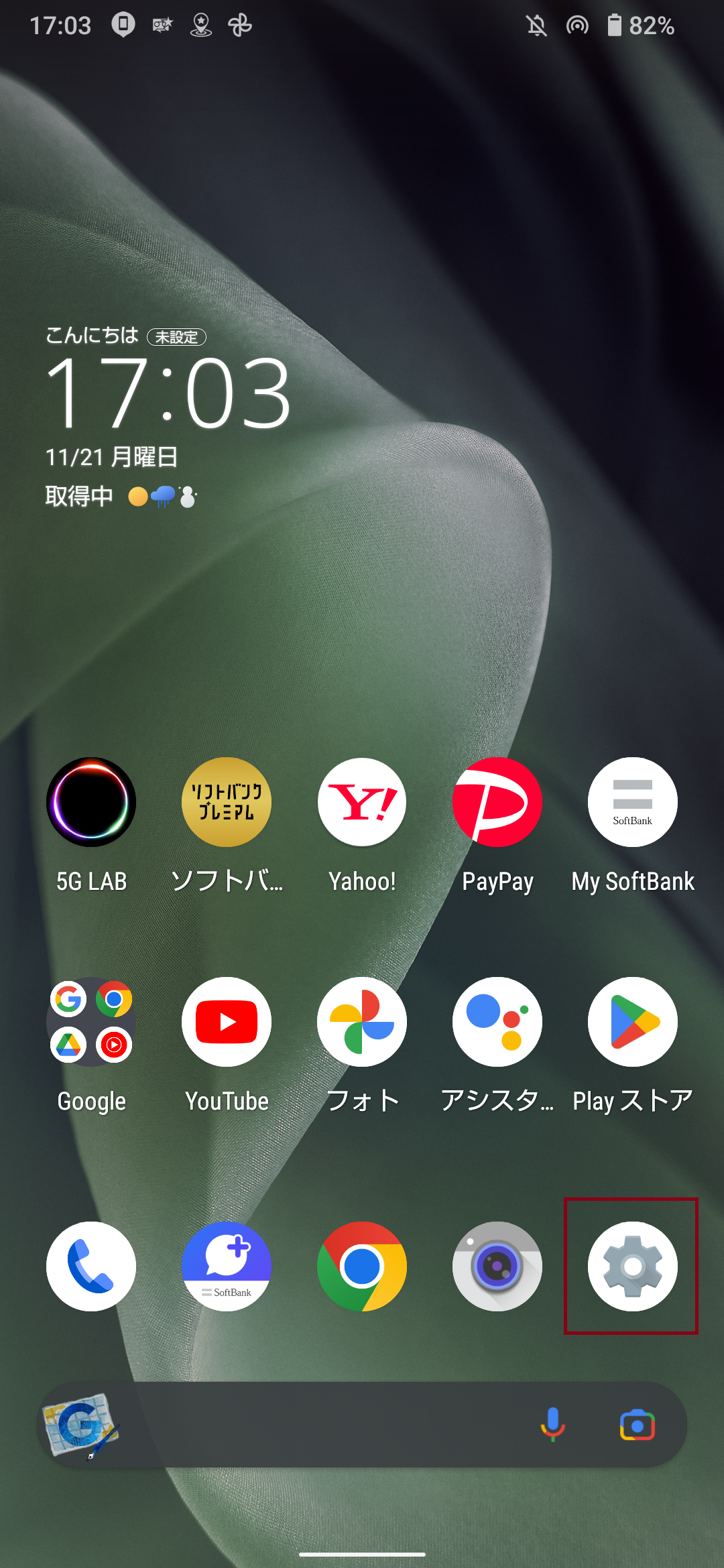Image resolution: width=724 pixels, height=1568 pixels.
Task: Launch the SoftBank Premium app
Action: tap(227, 802)
